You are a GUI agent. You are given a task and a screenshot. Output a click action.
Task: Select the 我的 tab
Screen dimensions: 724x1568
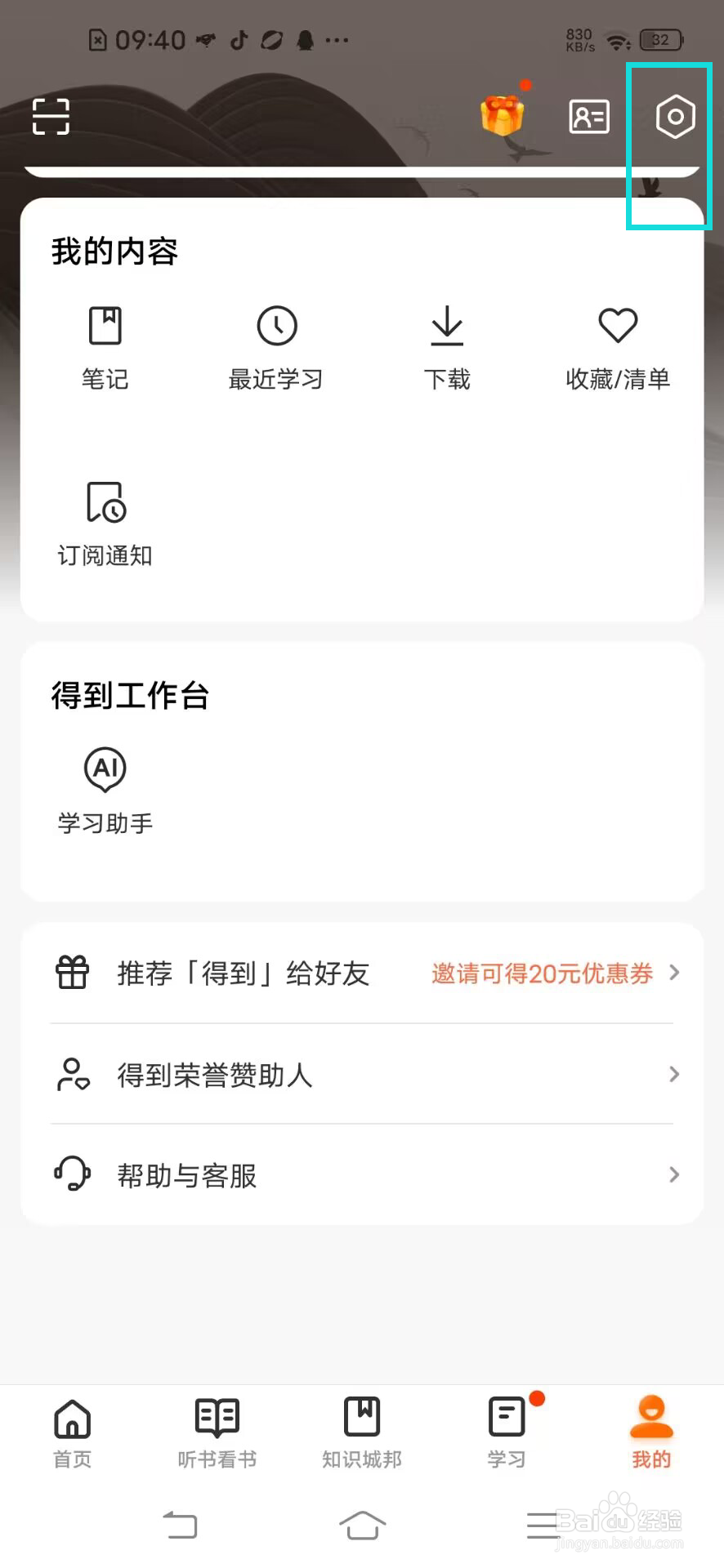point(651,1432)
